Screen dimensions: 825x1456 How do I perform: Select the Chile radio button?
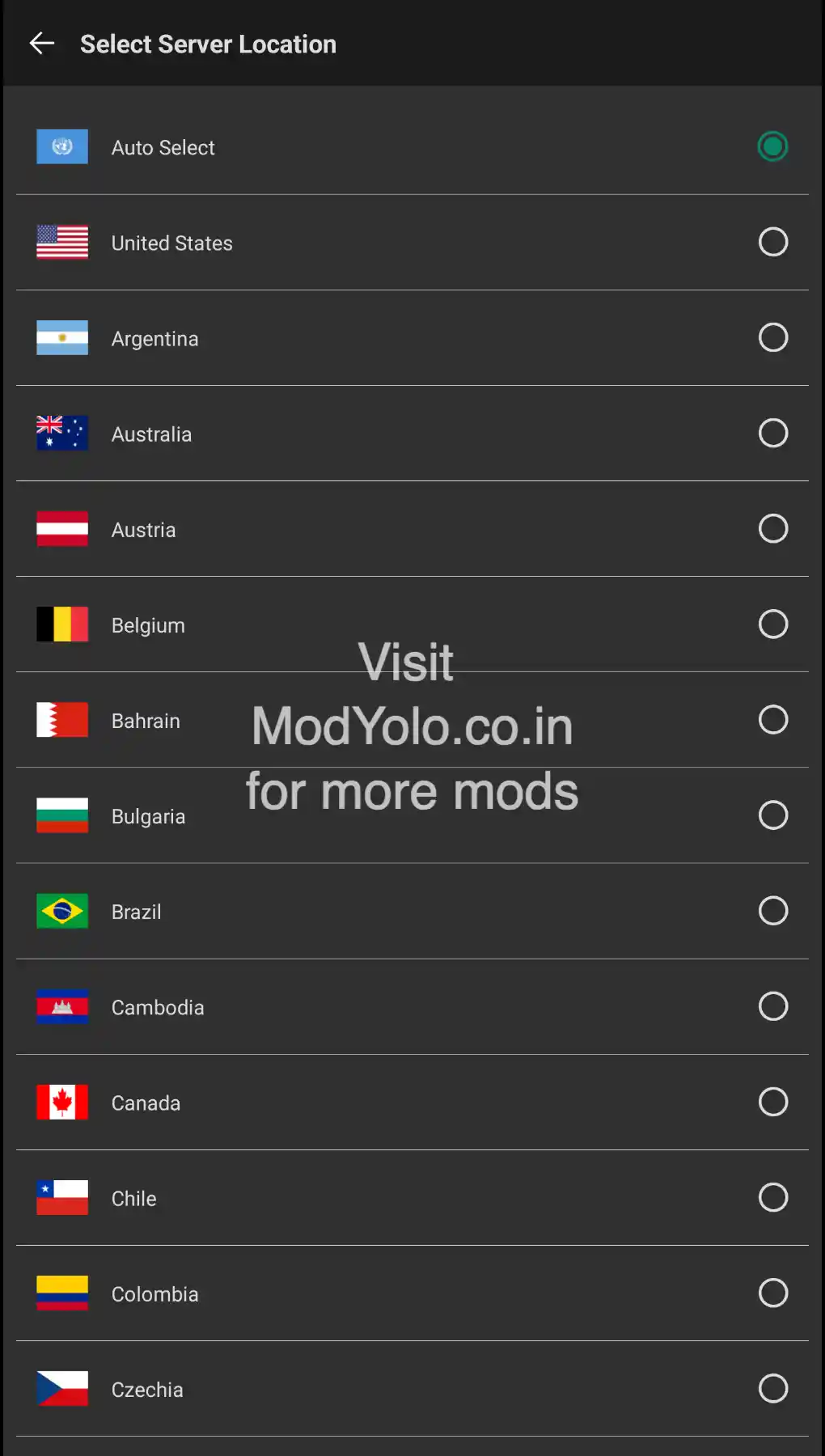click(773, 1198)
